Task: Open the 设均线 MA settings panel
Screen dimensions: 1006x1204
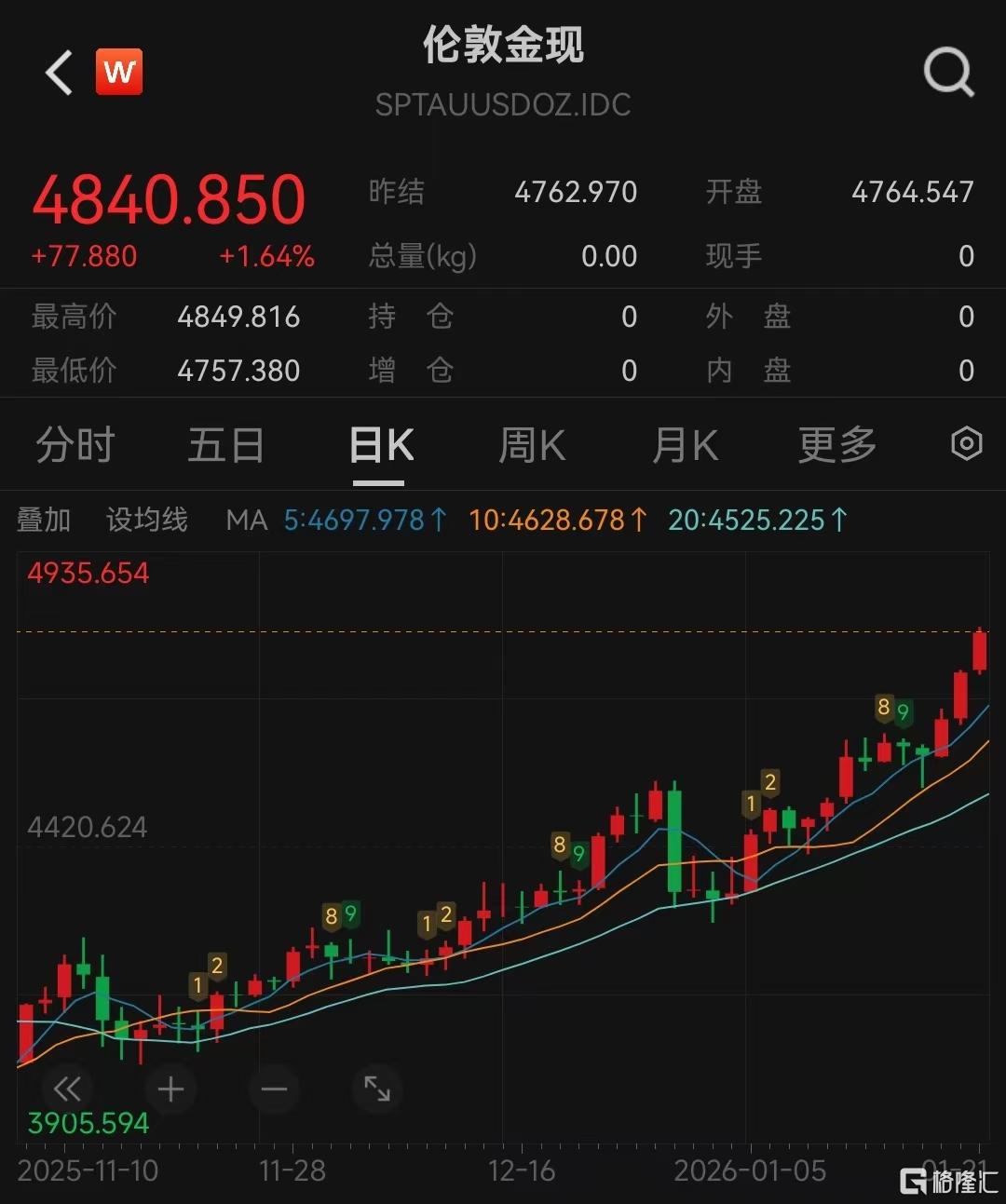Action: (145, 521)
